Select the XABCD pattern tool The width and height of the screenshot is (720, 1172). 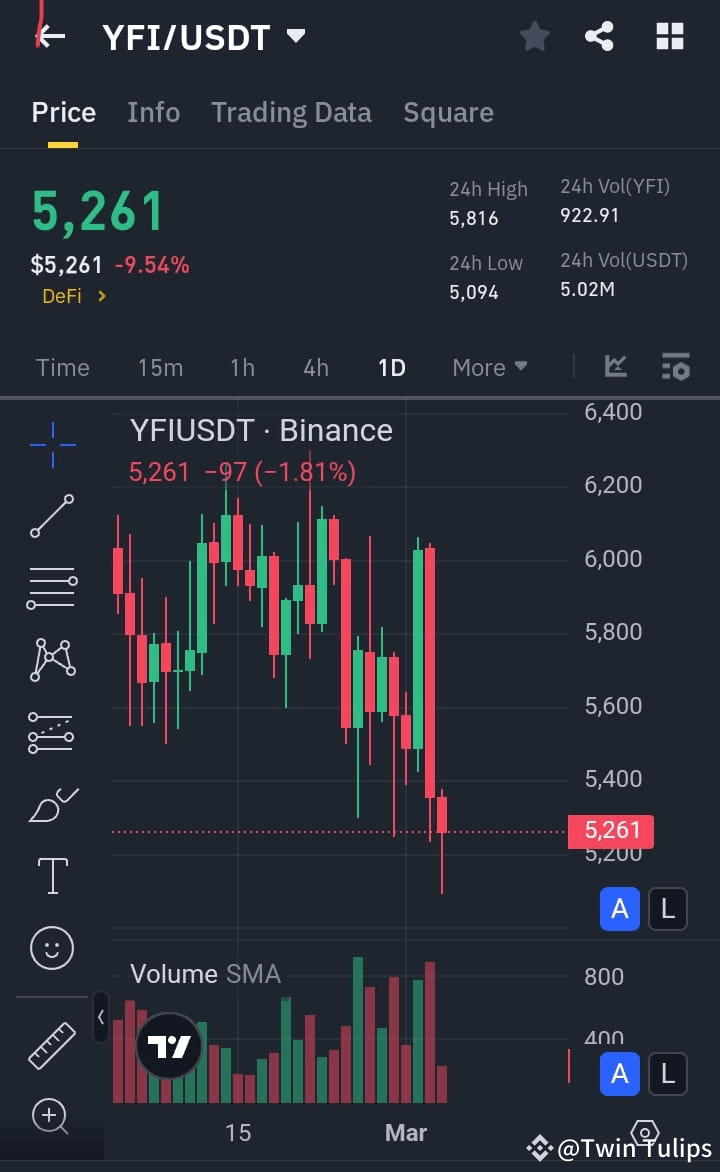(x=52, y=659)
